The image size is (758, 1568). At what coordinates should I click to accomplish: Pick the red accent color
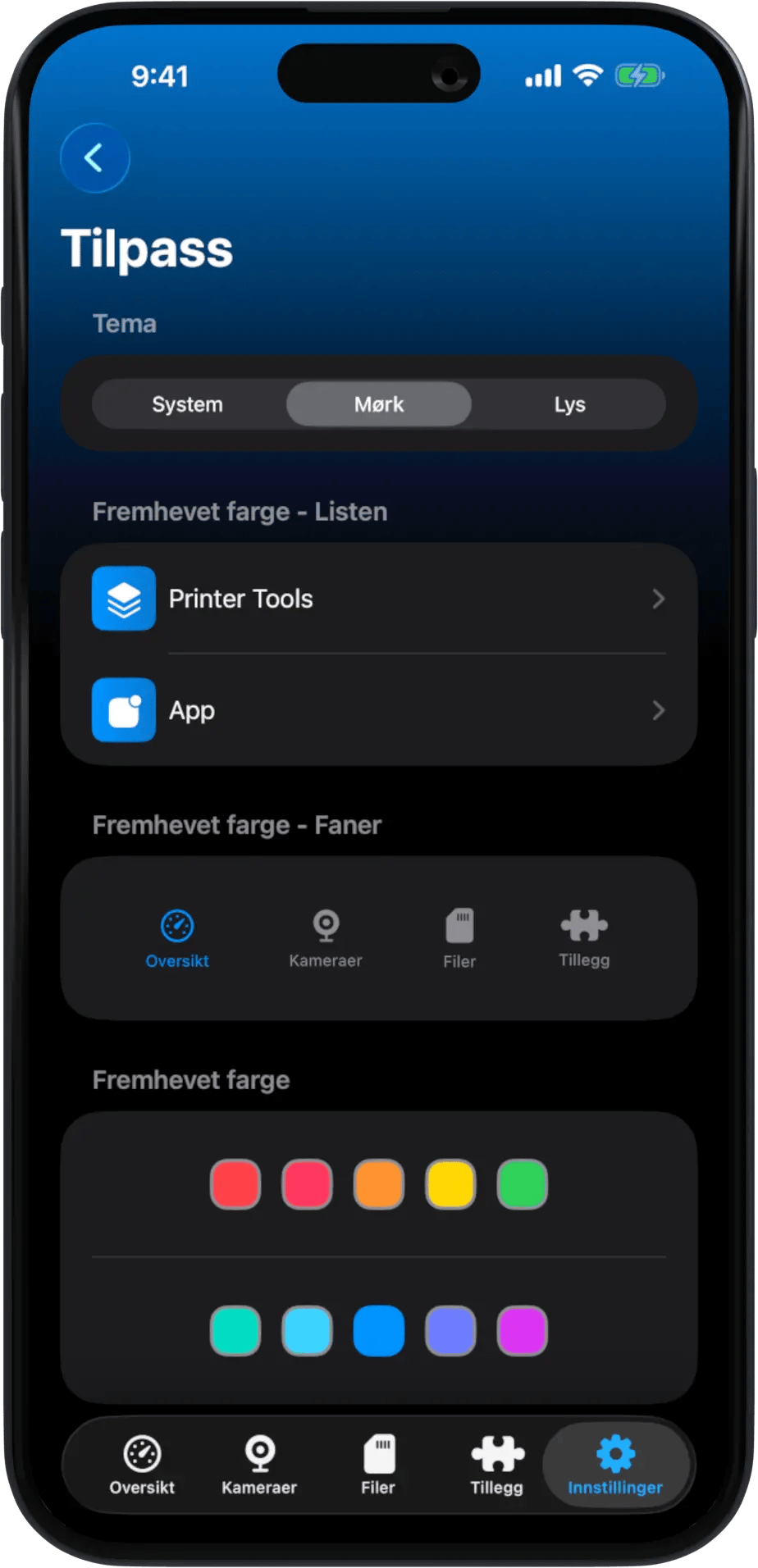coord(235,1184)
